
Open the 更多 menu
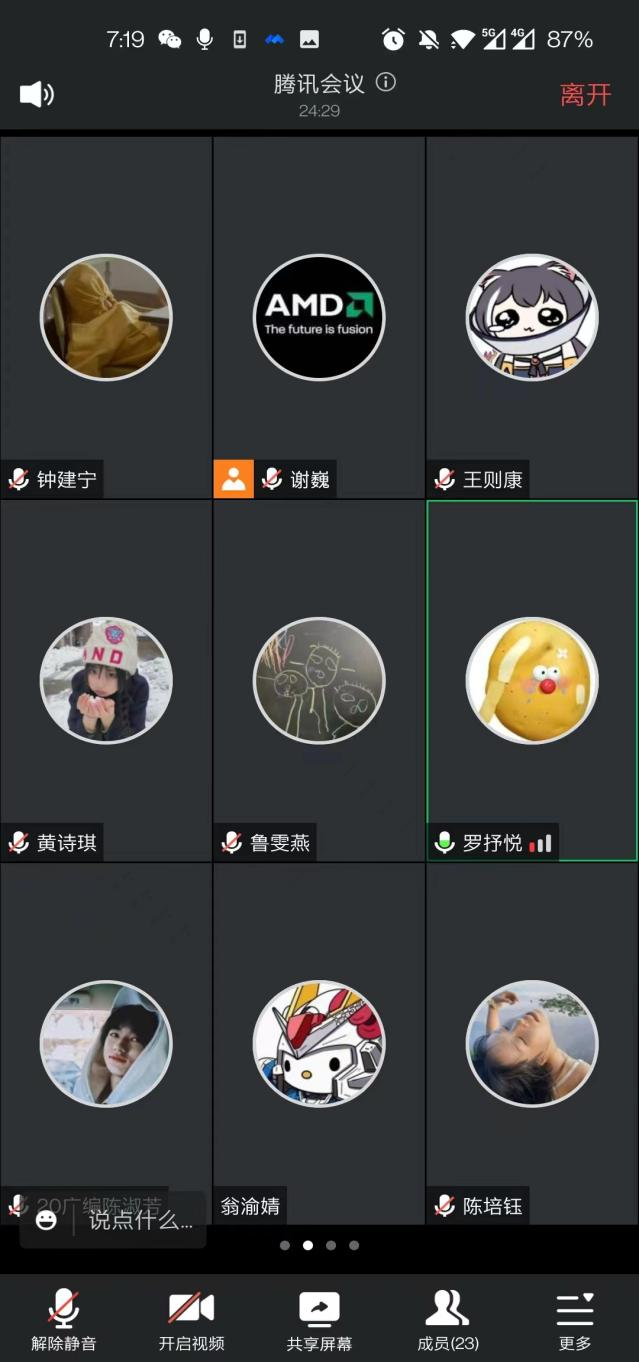click(575, 1319)
